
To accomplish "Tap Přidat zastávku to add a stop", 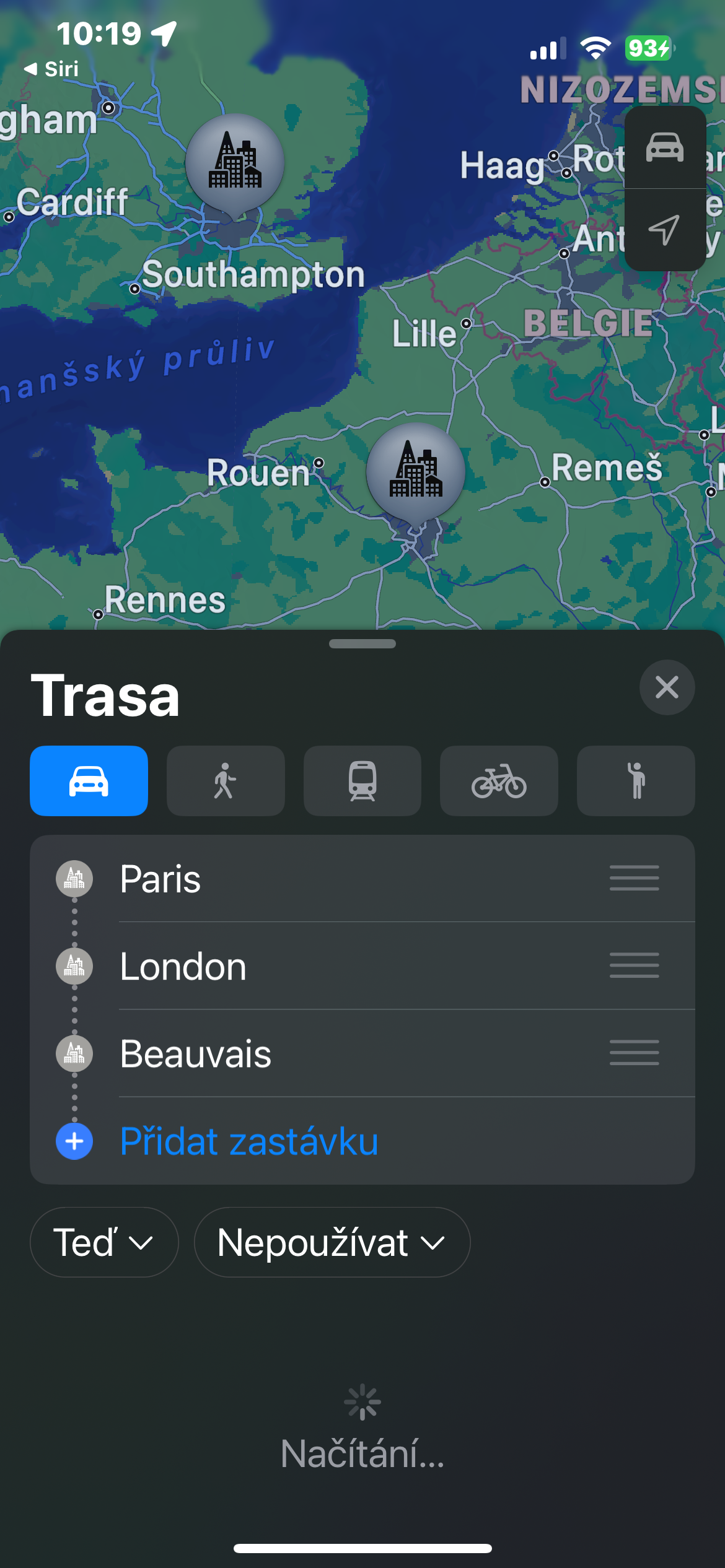I will click(x=249, y=1141).
